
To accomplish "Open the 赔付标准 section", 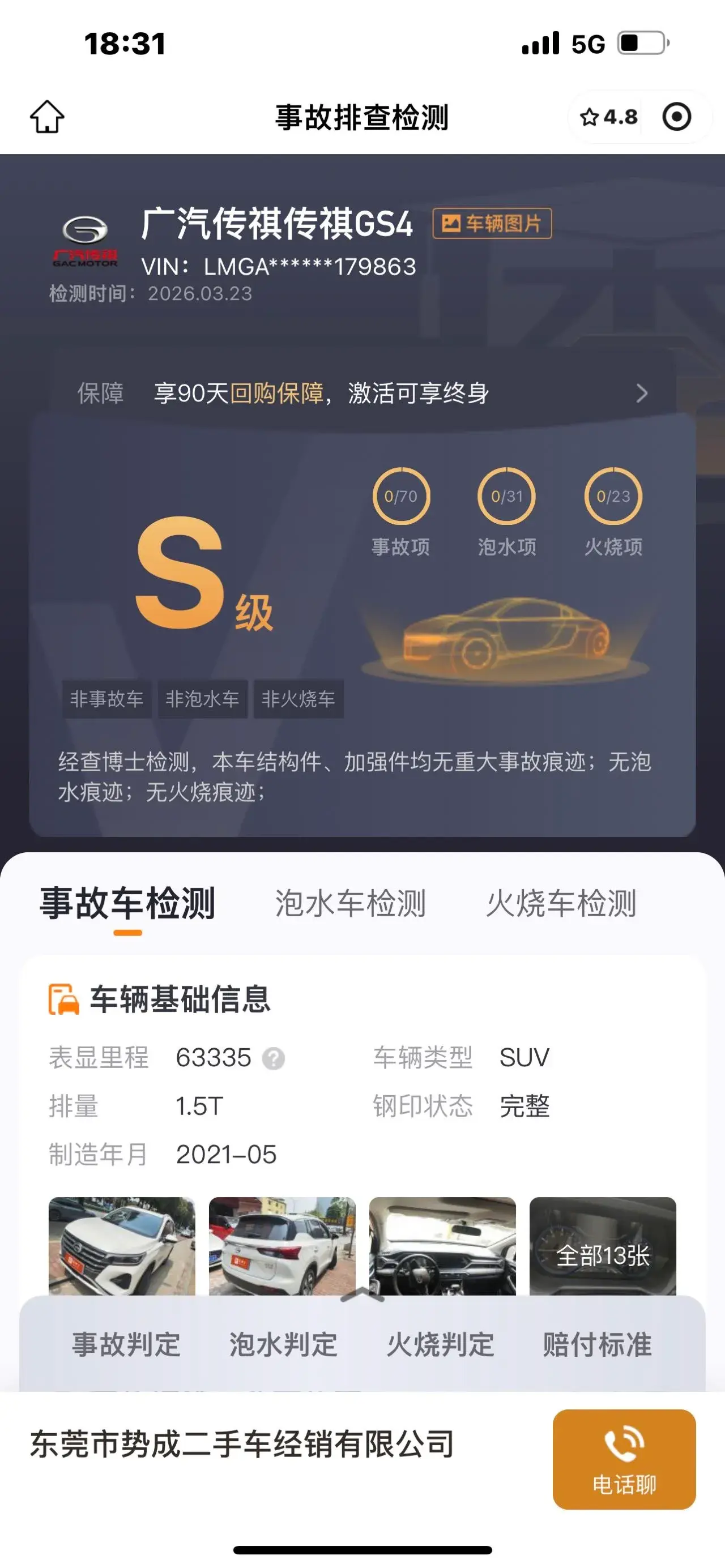I will (x=597, y=1345).
